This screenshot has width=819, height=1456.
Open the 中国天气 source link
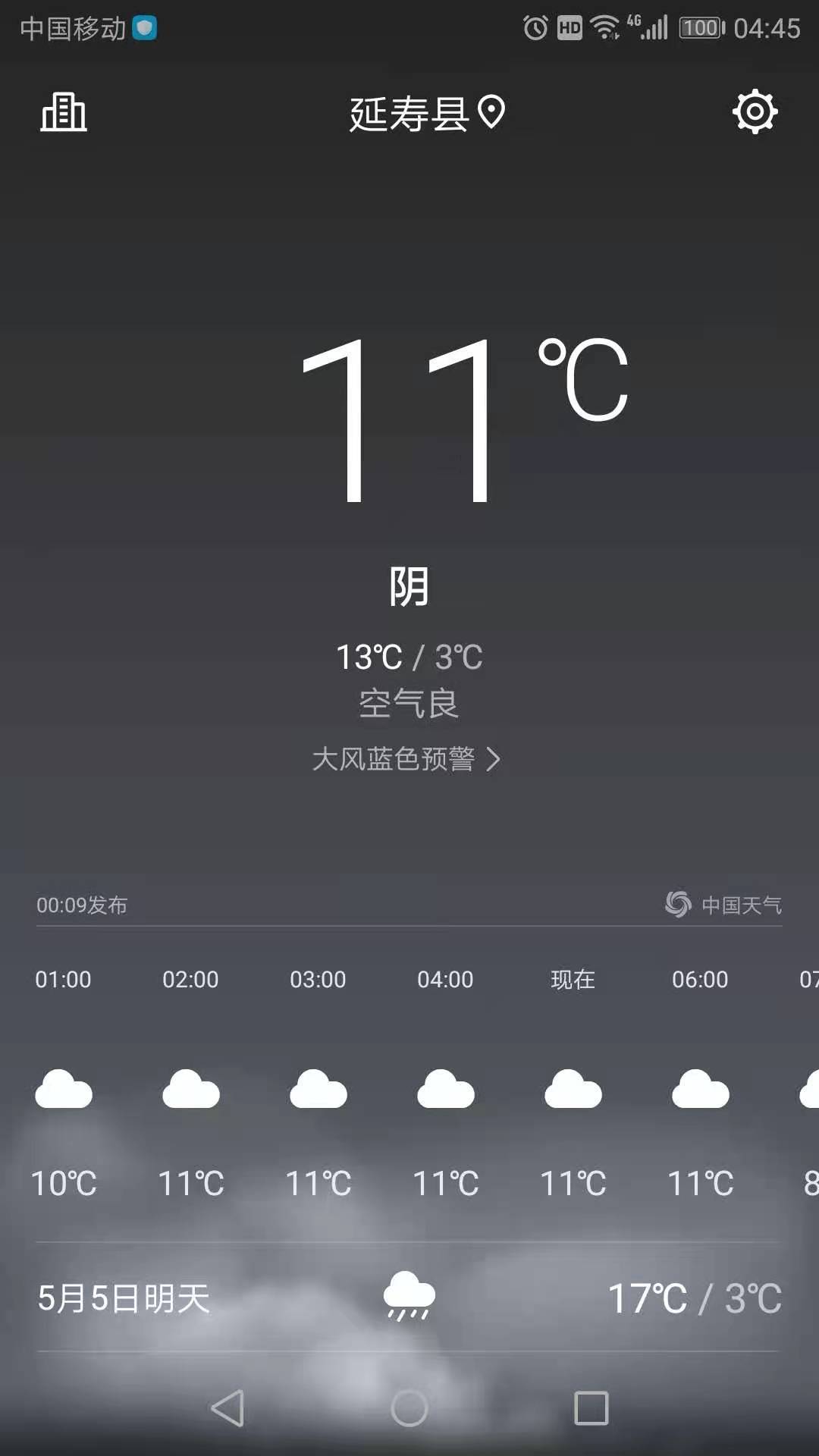coord(723,904)
